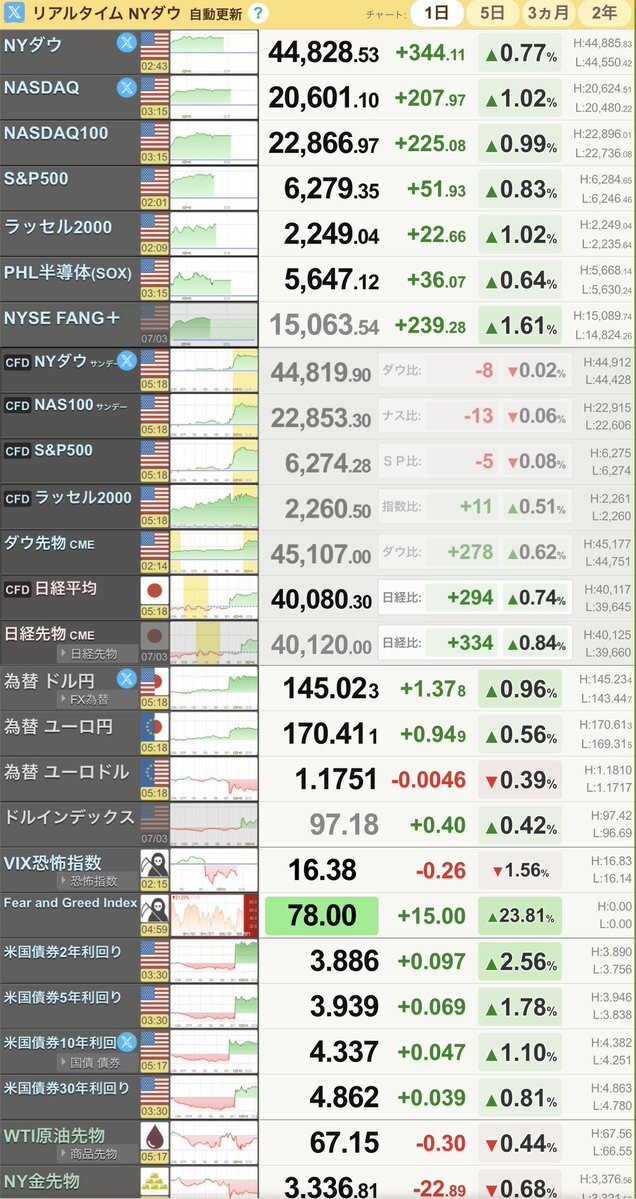Share NASDAQ on X
Viewport: 636px width, 1199px height.
(x=127, y=87)
